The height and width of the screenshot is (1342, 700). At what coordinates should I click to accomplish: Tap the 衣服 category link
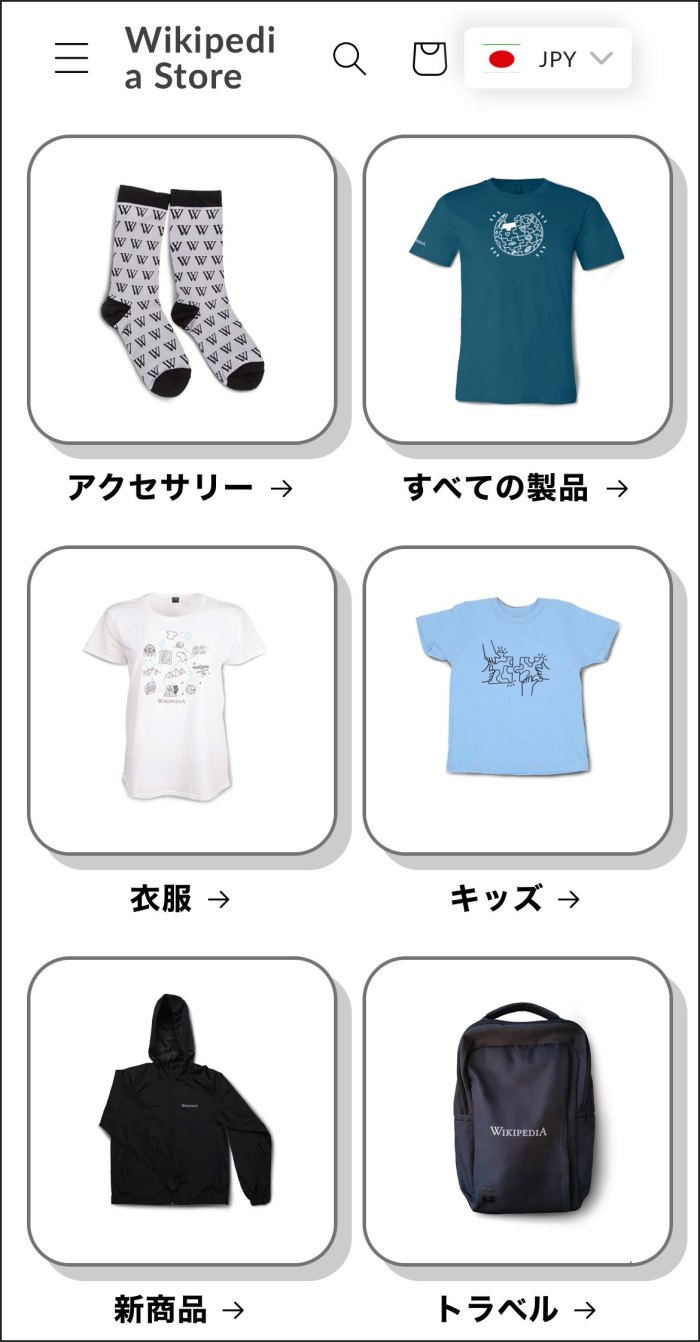tap(181, 899)
